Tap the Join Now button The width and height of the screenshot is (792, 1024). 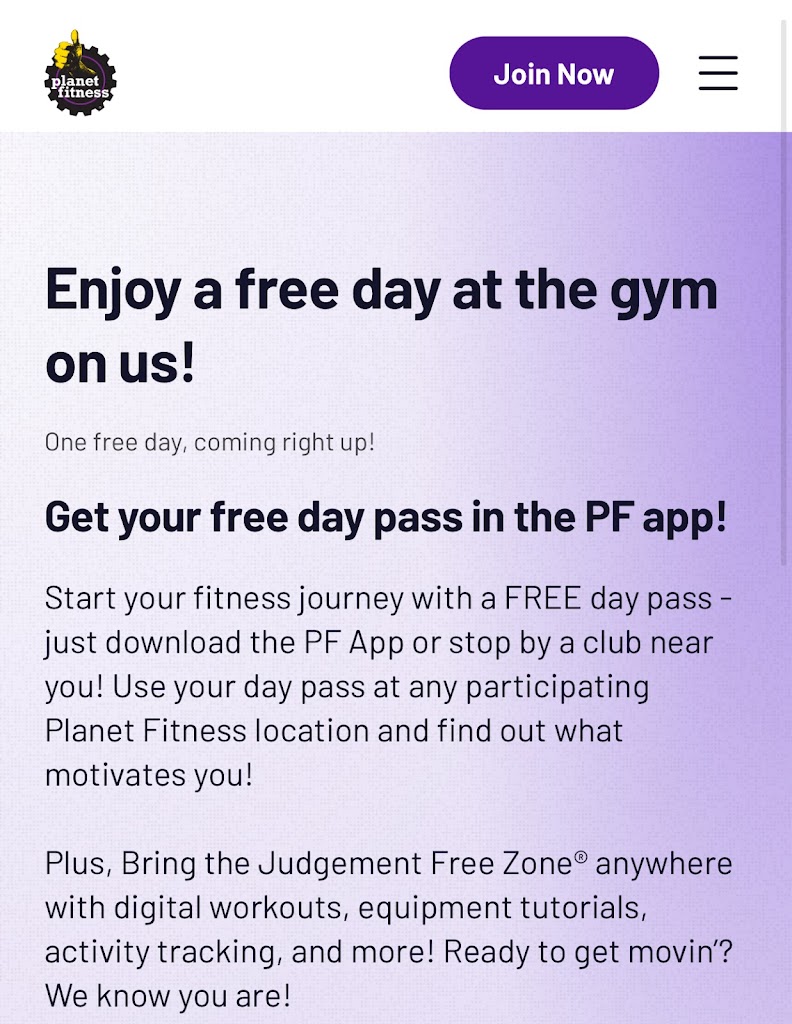pyautogui.click(x=554, y=74)
